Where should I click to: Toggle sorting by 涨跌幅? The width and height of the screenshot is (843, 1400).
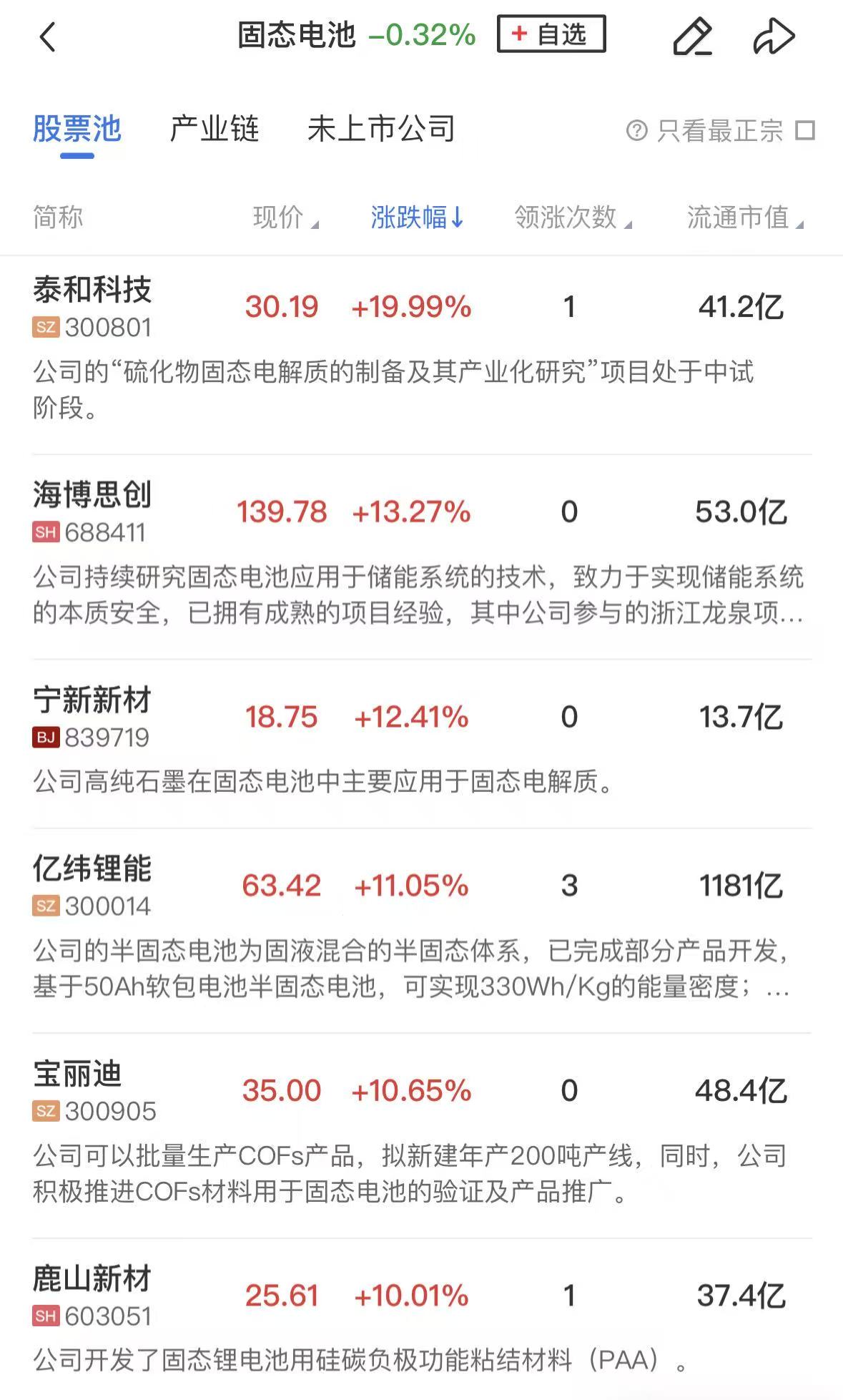417,217
